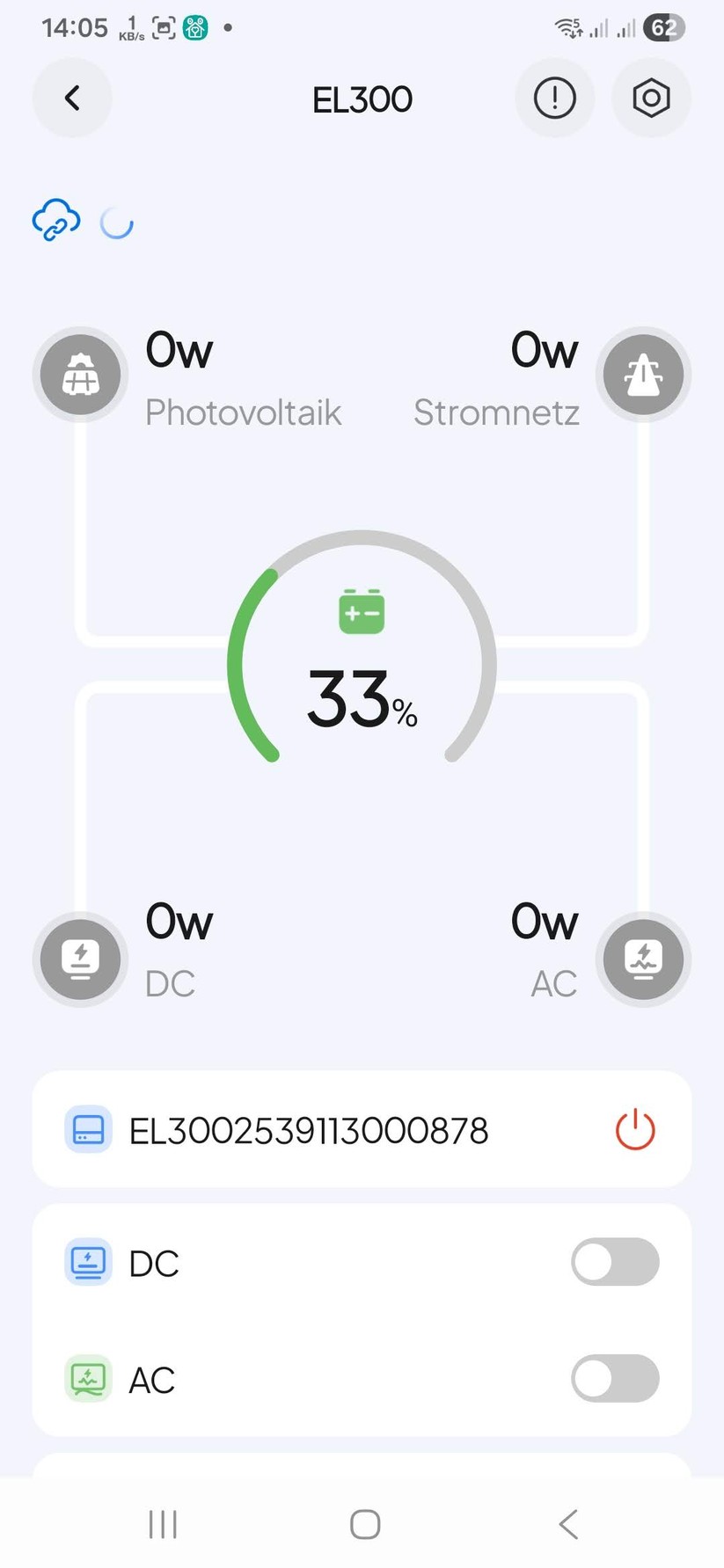Viewport: 724px width, 1568px height.
Task: Open the cloud link connection icon
Action: pyautogui.click(x=55, y=222)
